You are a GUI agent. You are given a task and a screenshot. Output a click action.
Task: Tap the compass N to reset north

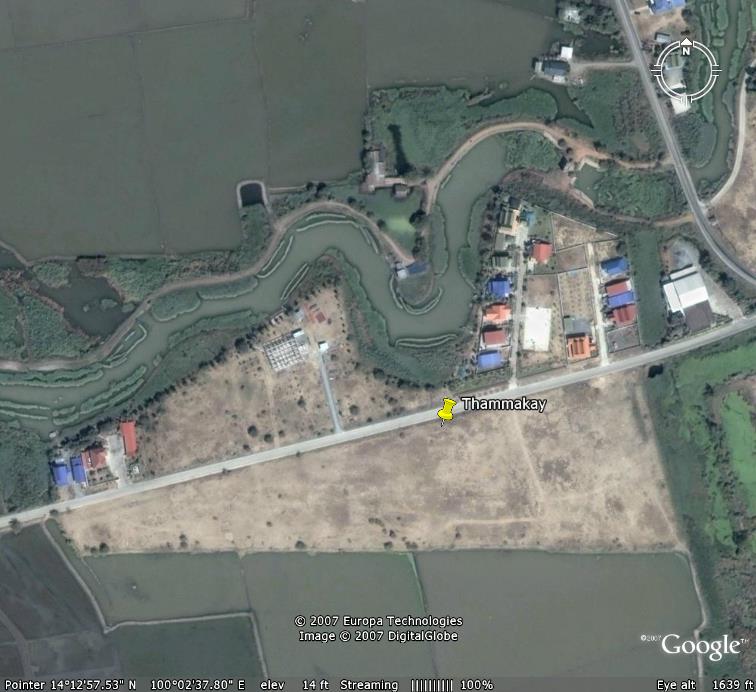click(686, 47)
